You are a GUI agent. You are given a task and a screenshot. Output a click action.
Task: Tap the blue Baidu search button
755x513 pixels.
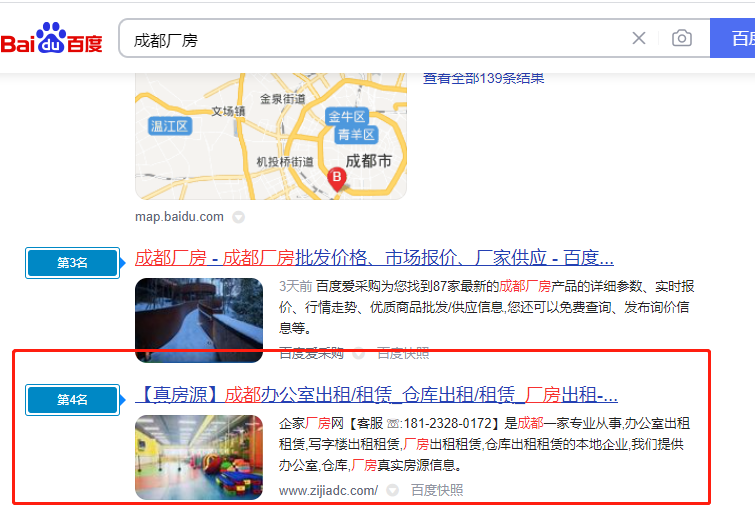tap(736, 39)
